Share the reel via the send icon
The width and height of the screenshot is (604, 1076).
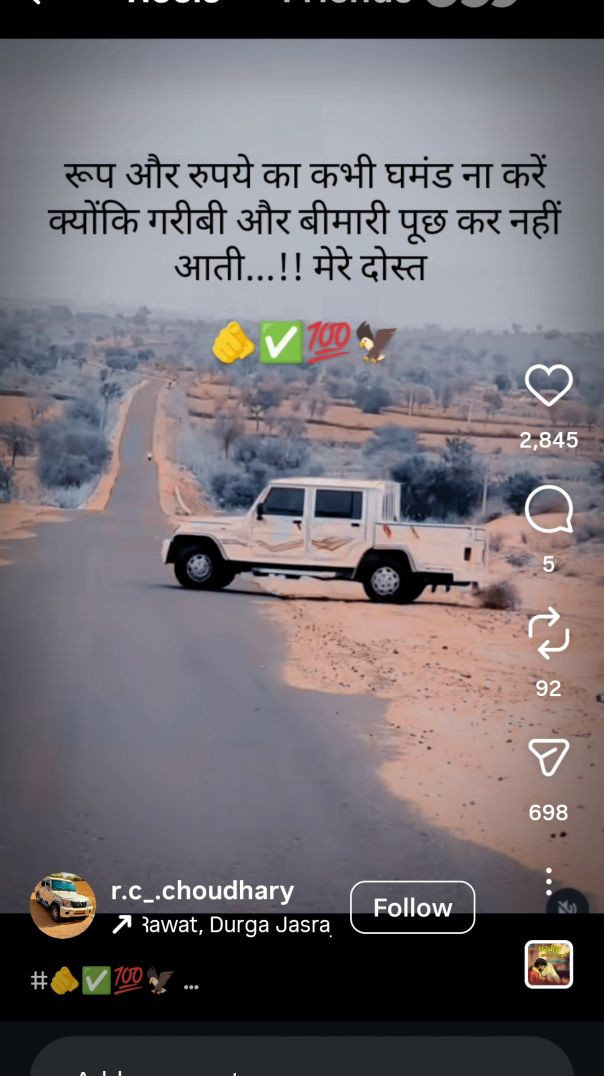point(548,758)
